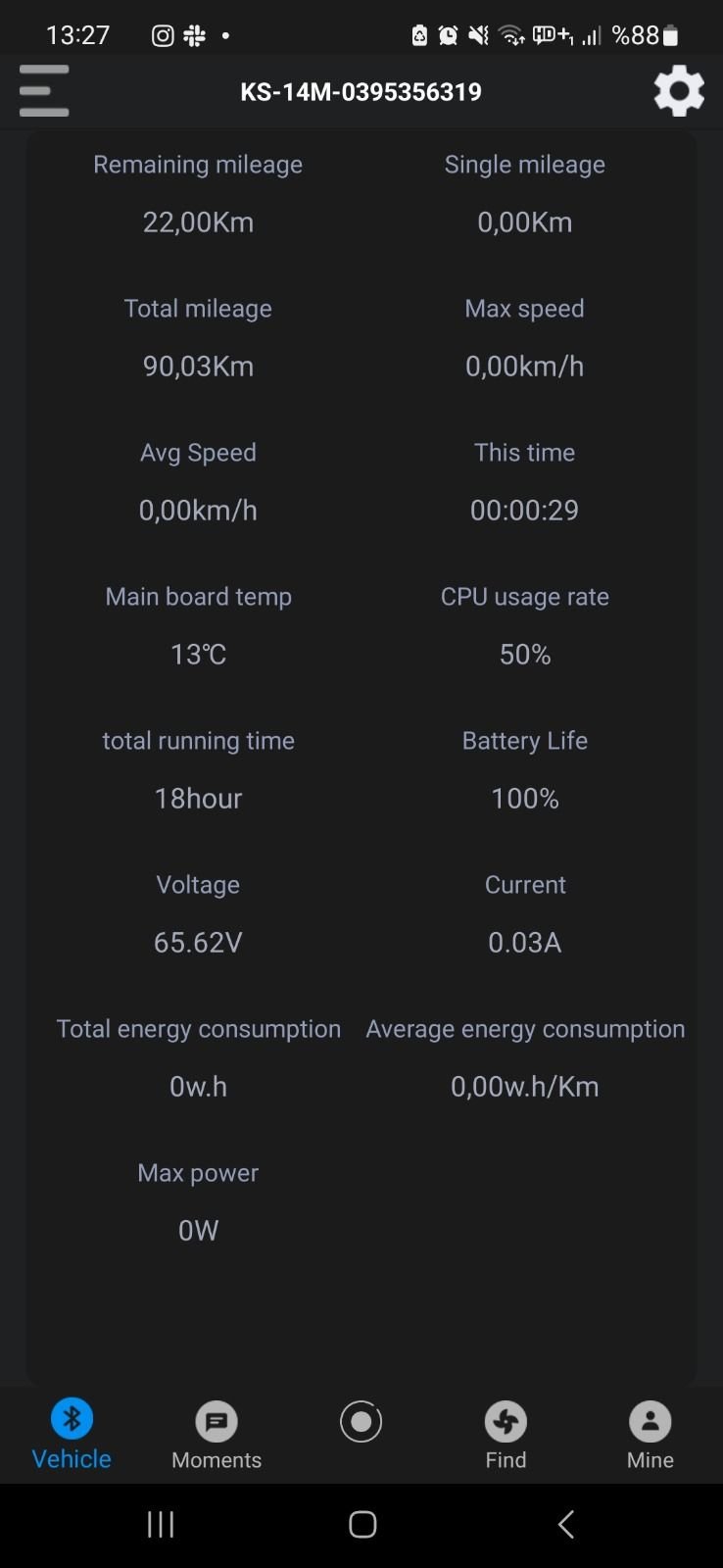Open the hamburger drawer menu
The image size is (723, 1568).
[44, 91]
